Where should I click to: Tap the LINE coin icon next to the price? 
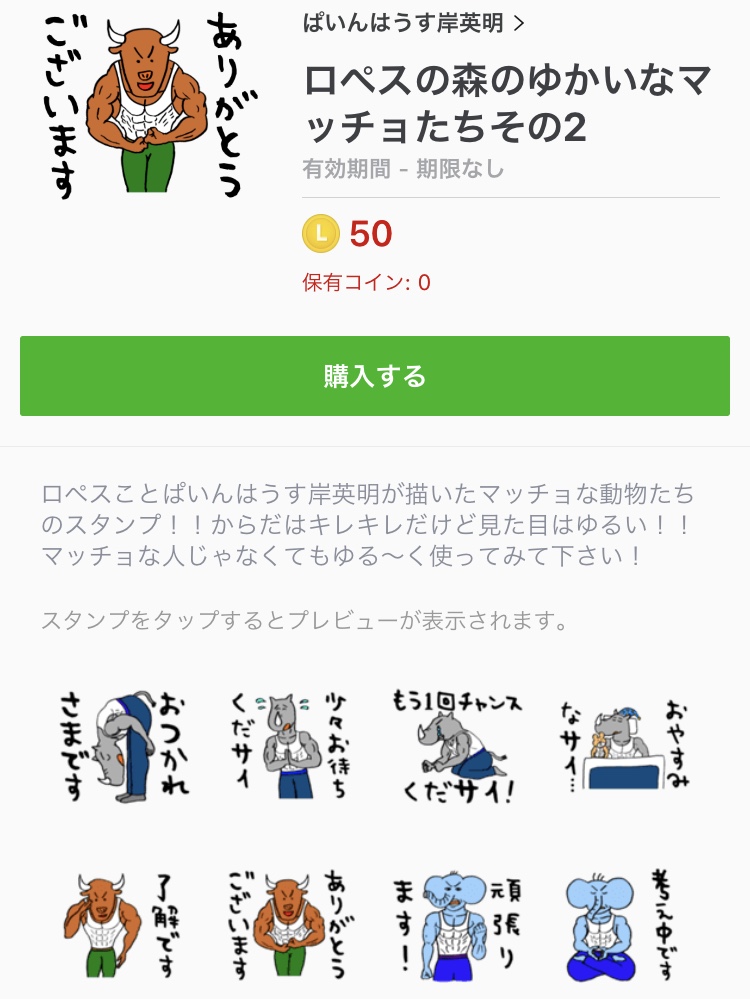pos(318,233)
